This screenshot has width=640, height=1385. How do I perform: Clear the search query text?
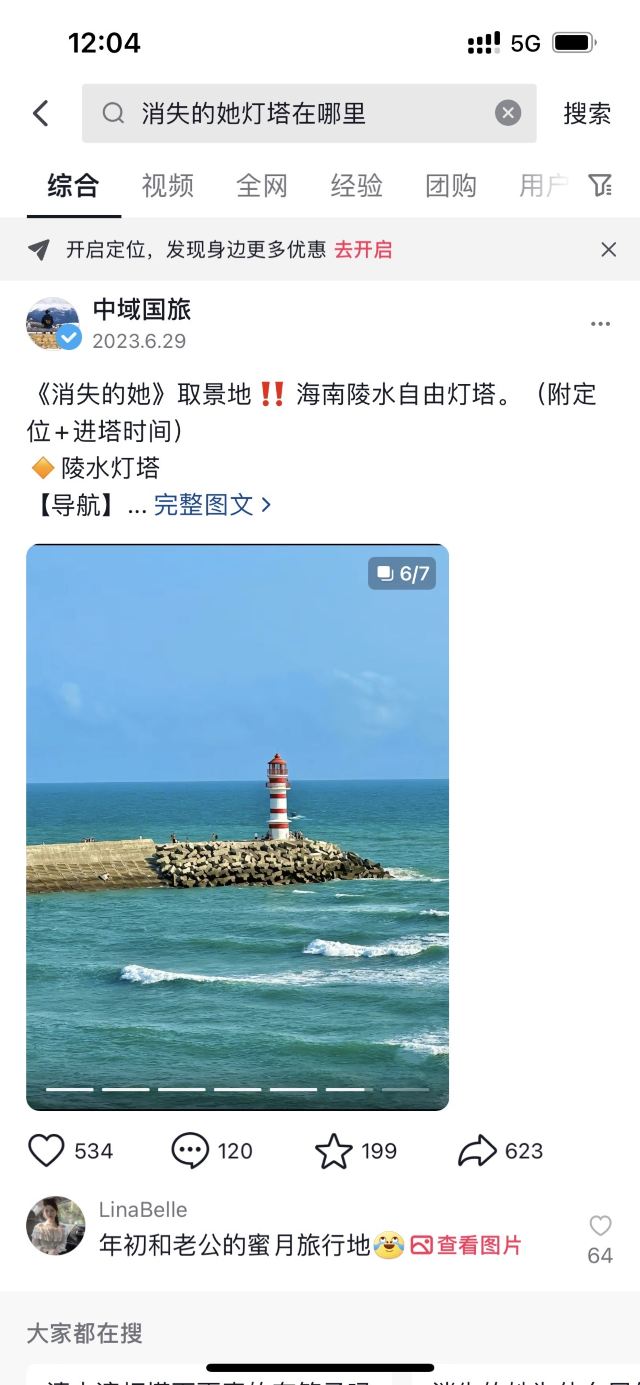[508, 114]
